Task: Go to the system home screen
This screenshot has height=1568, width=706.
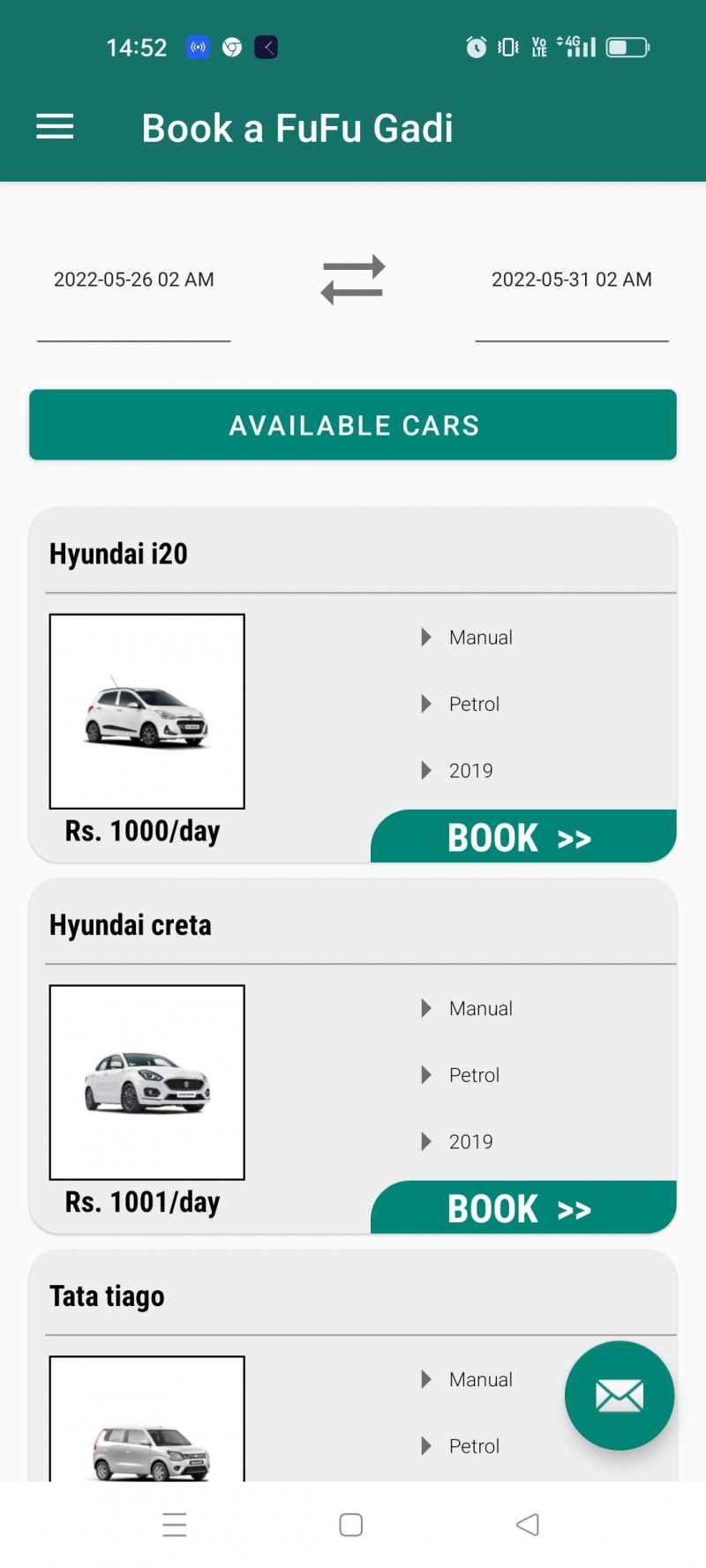Action: click(351, 1525)
